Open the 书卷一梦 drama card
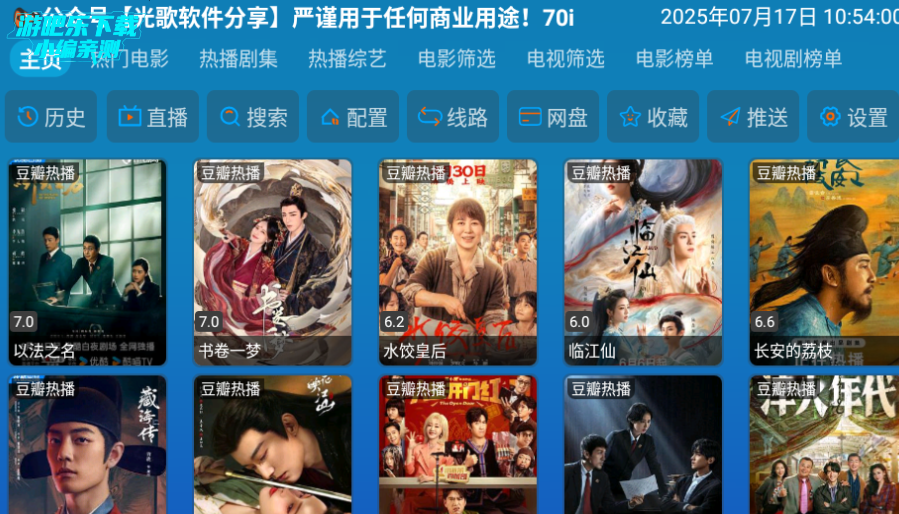The image size is (899, 514). [x=272, y=262]
